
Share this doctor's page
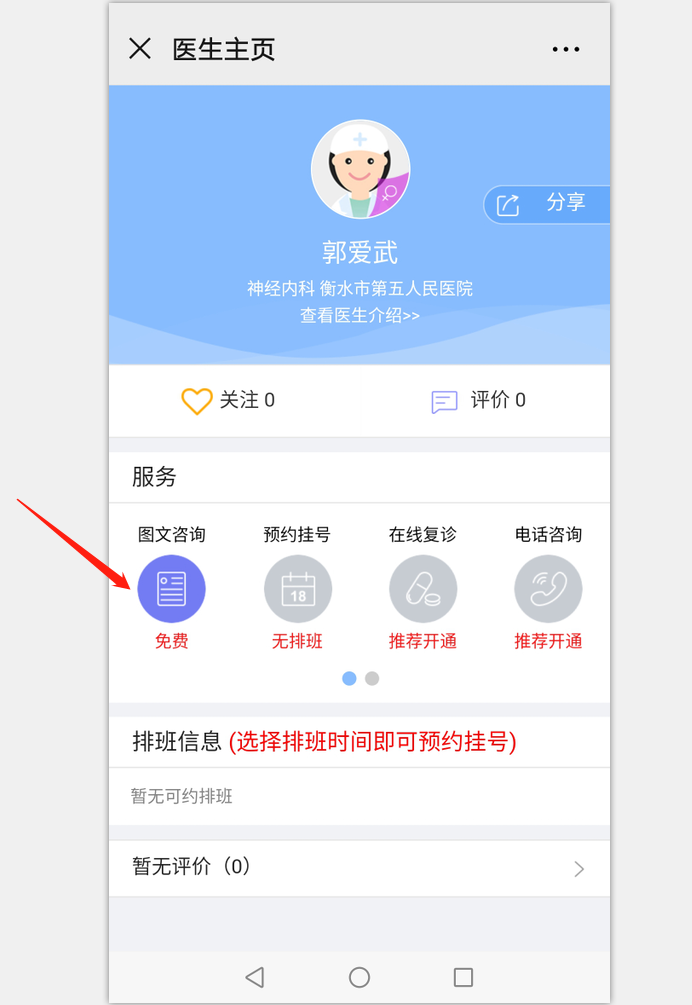[x=547, y=204]
